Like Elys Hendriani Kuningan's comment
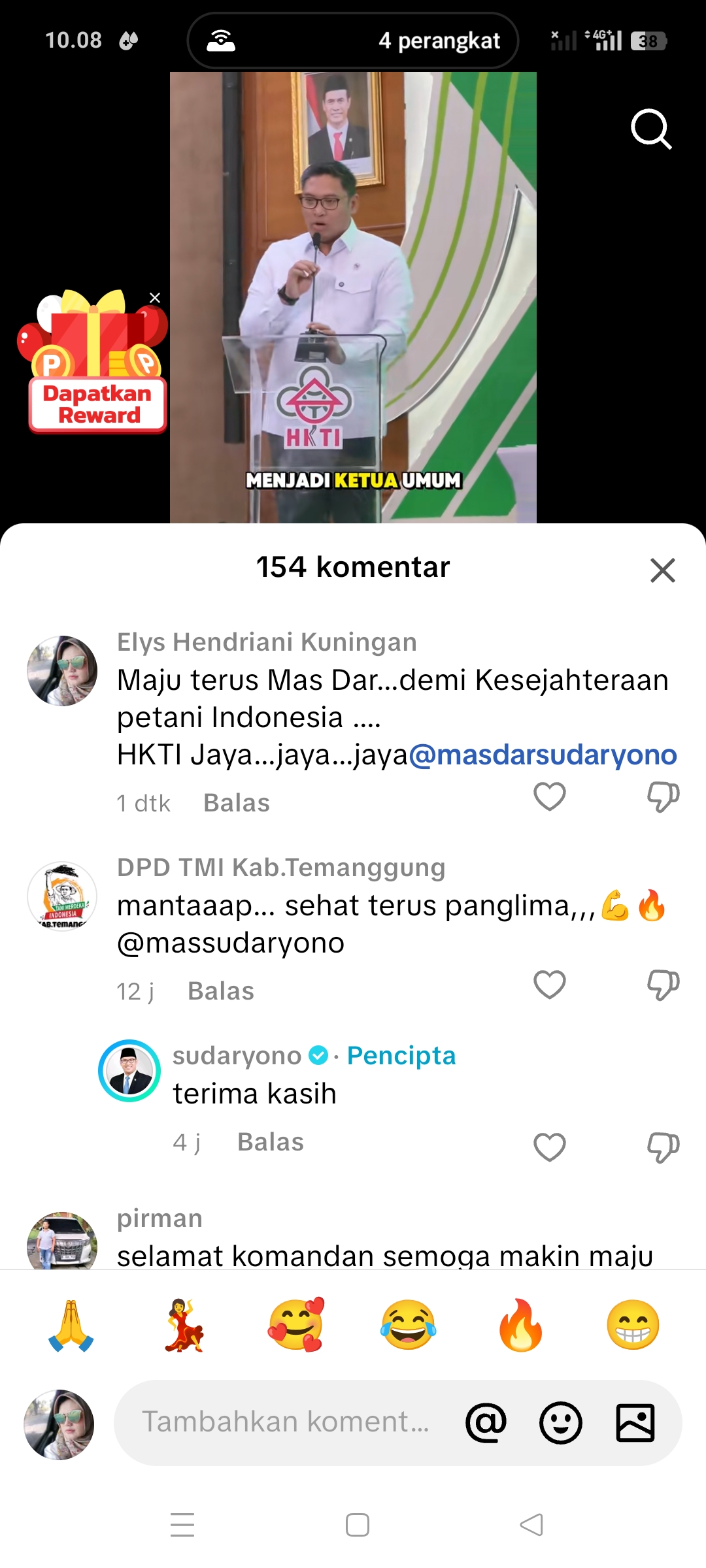Viewport: 706px width, 1568px height. [550, 796]
